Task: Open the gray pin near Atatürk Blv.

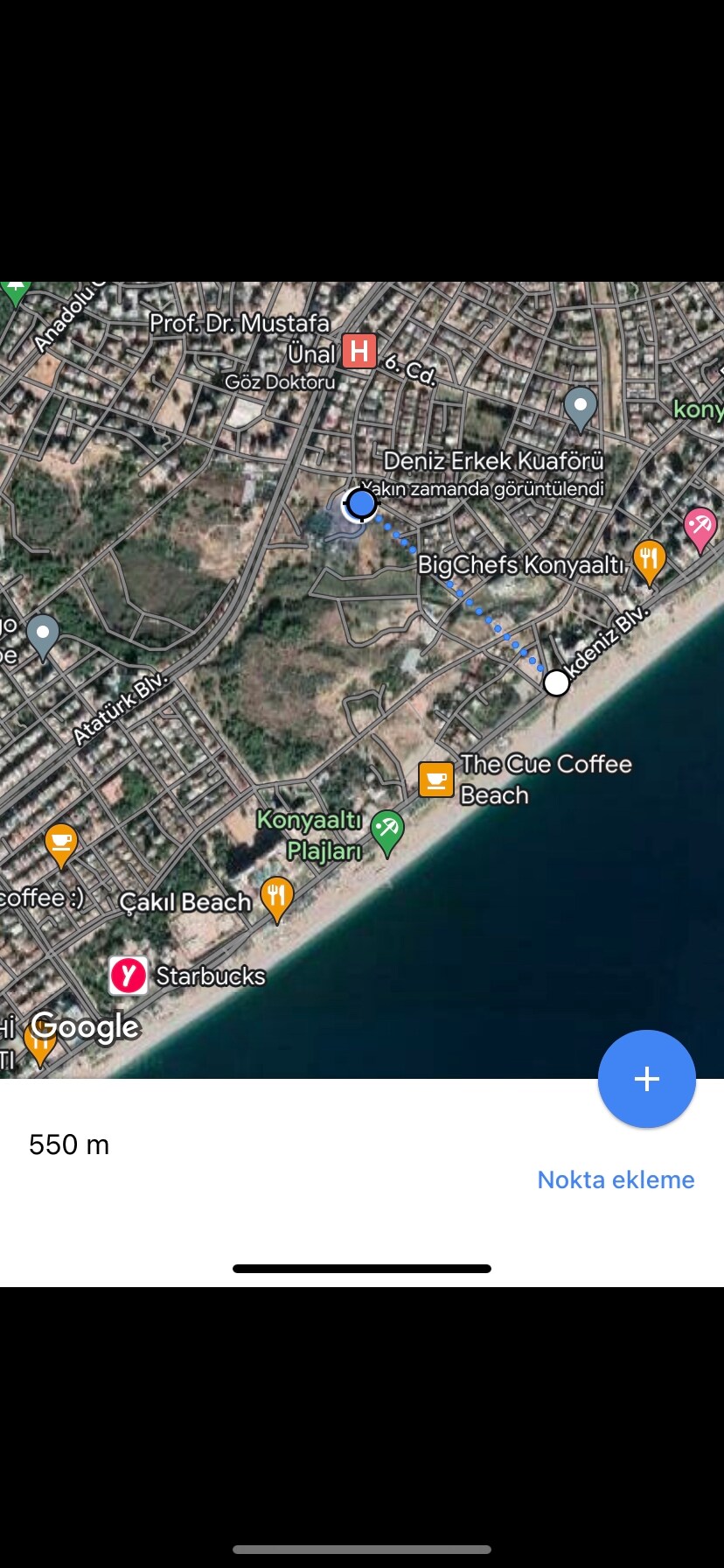Action: pyautogui.click(x=42, y=633)
